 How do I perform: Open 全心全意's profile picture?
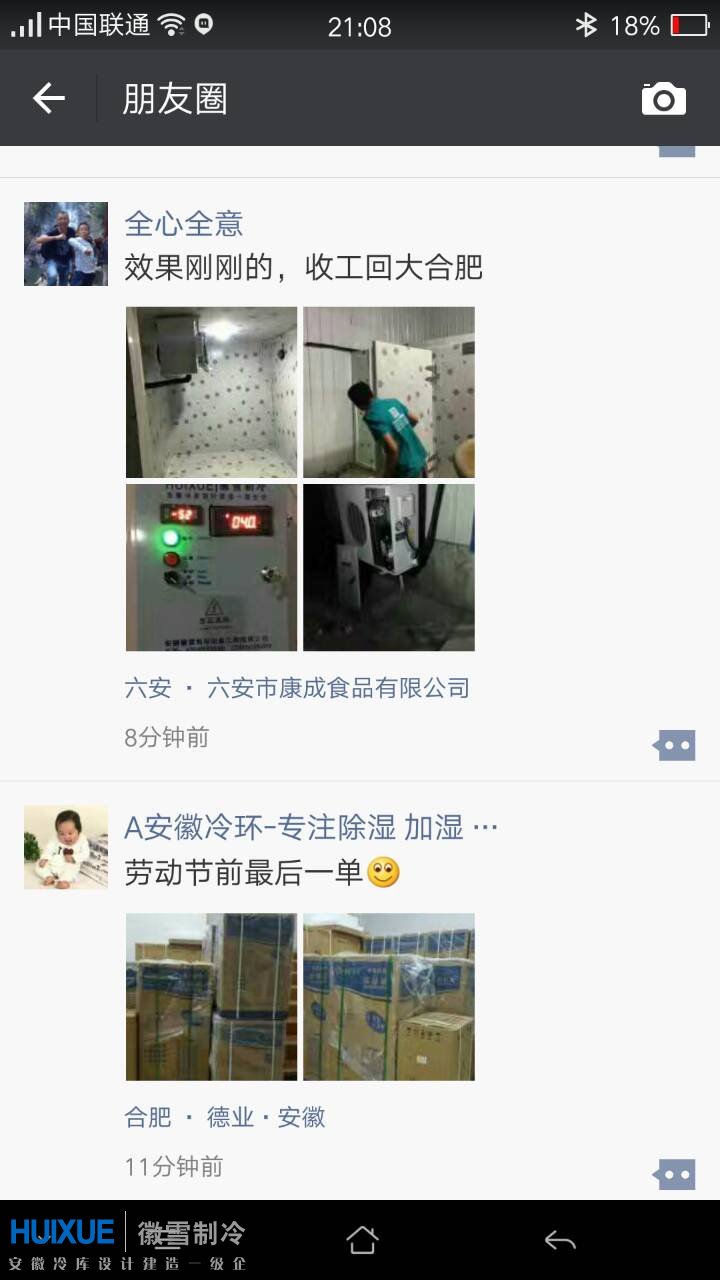point(66,244)
